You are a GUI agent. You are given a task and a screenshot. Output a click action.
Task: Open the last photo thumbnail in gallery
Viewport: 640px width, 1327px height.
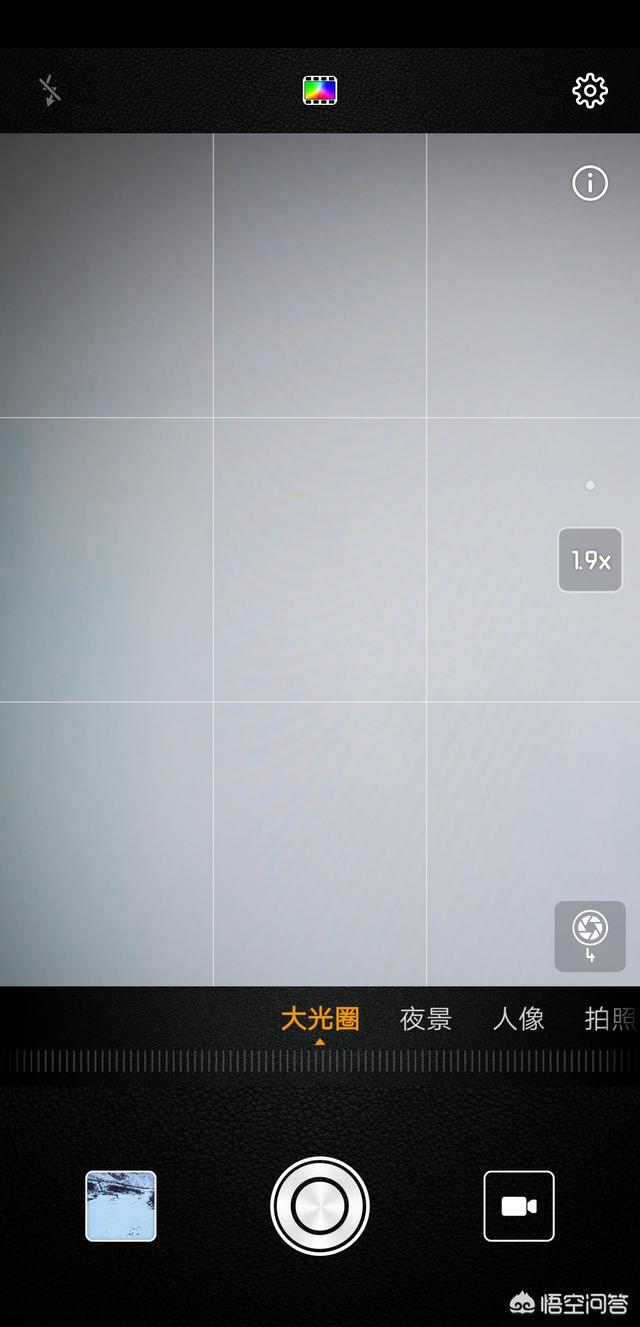click(121, 1206)
